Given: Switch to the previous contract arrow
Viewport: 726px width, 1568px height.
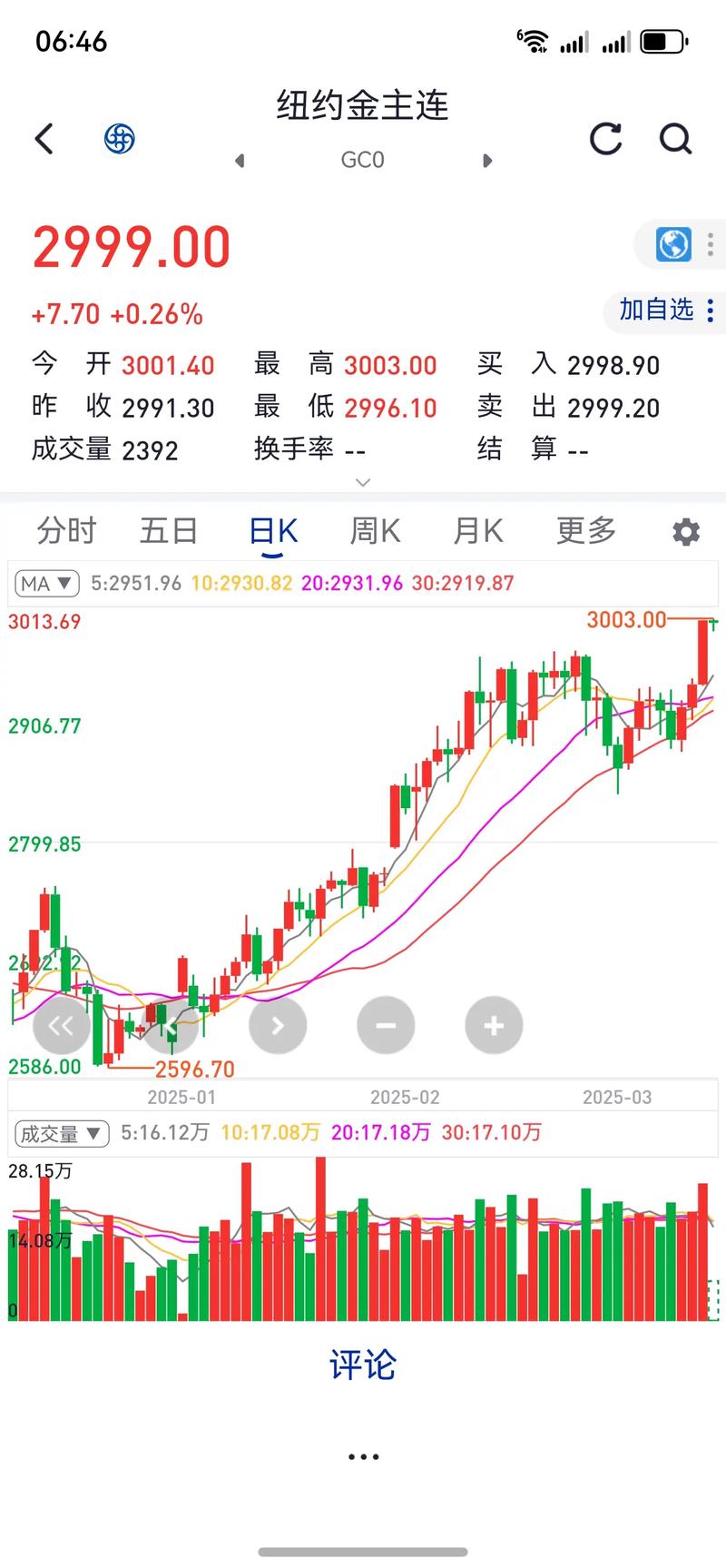Looking at the screenshot, I should pos(240,161).
